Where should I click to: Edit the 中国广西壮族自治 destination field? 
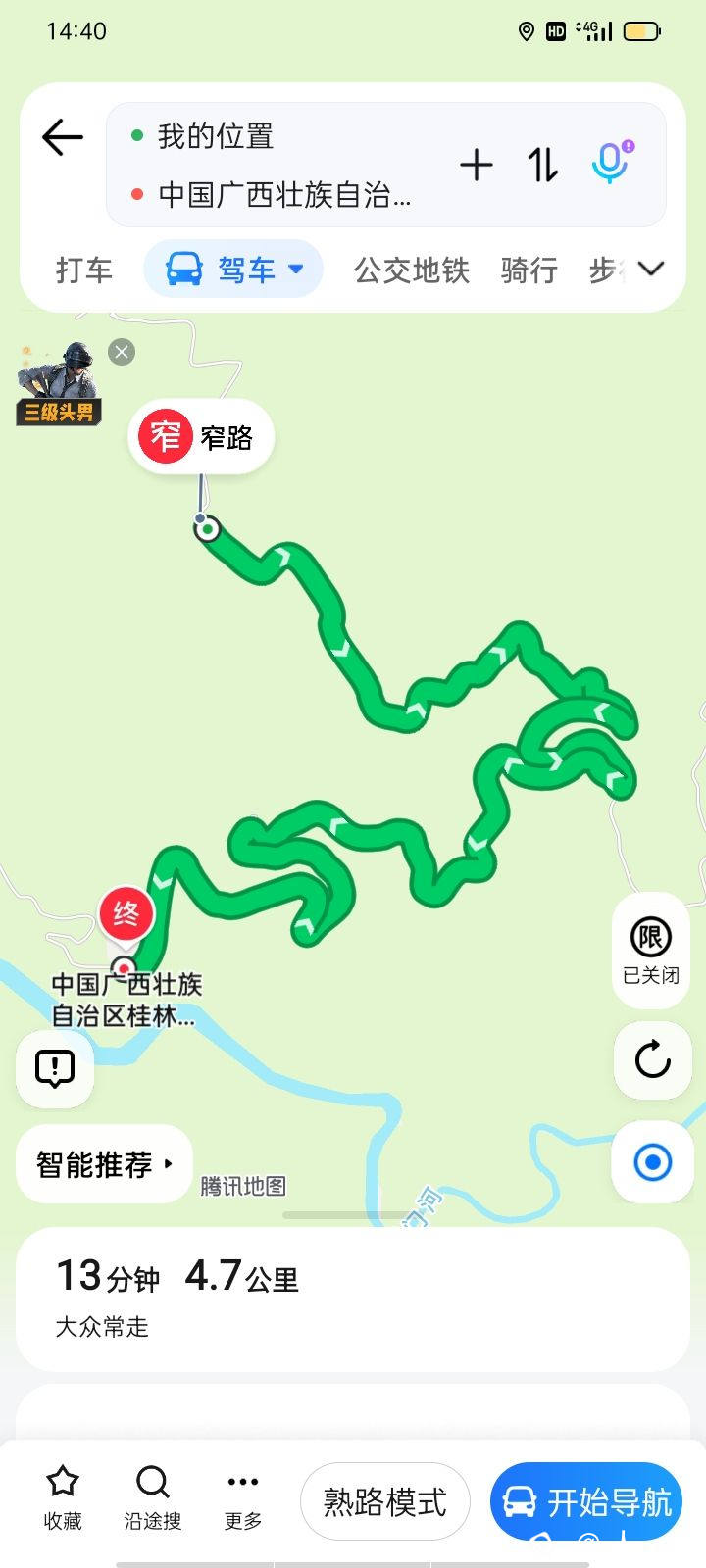284,195
